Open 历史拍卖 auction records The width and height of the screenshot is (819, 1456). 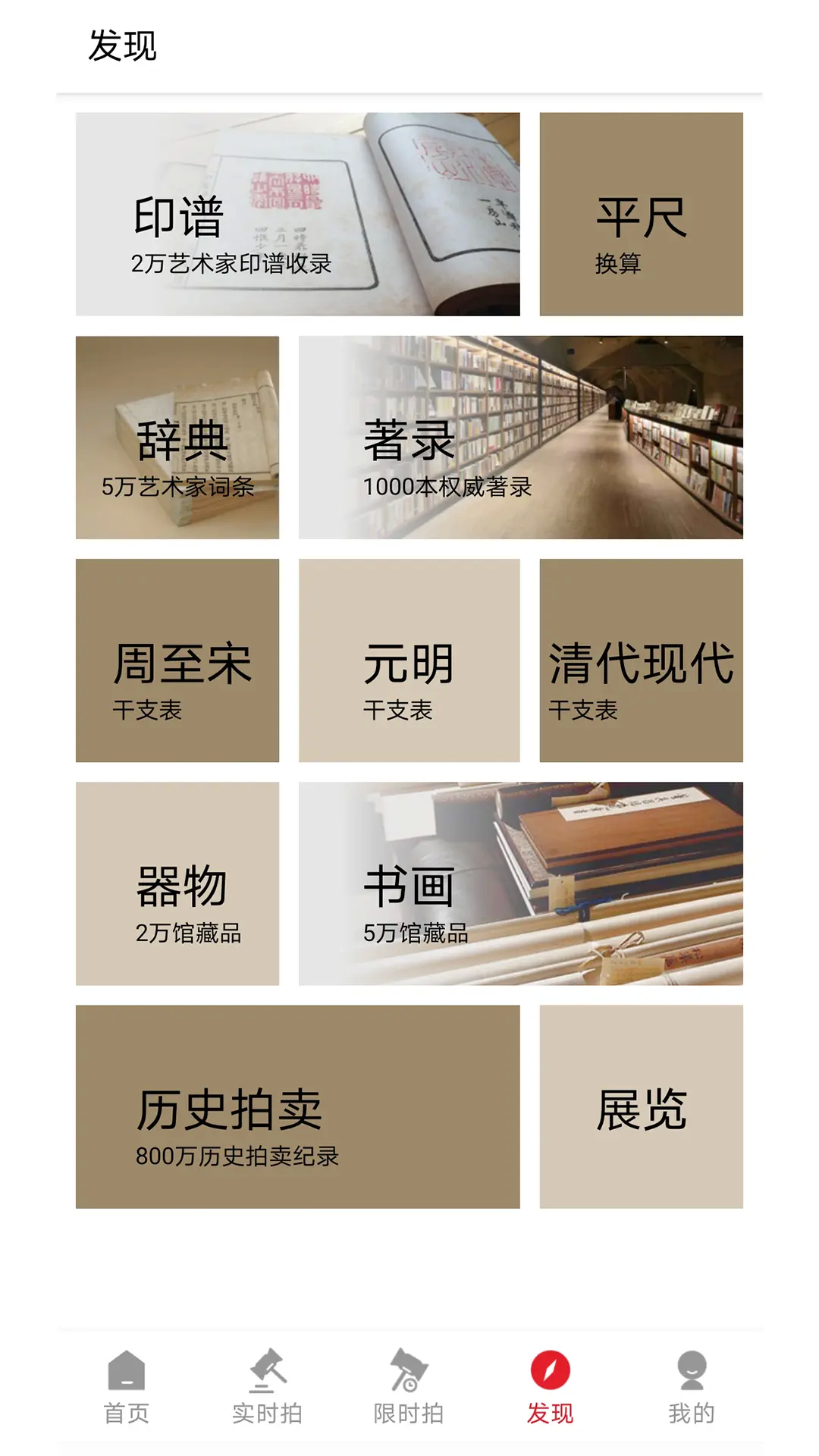pos(297,1106)
